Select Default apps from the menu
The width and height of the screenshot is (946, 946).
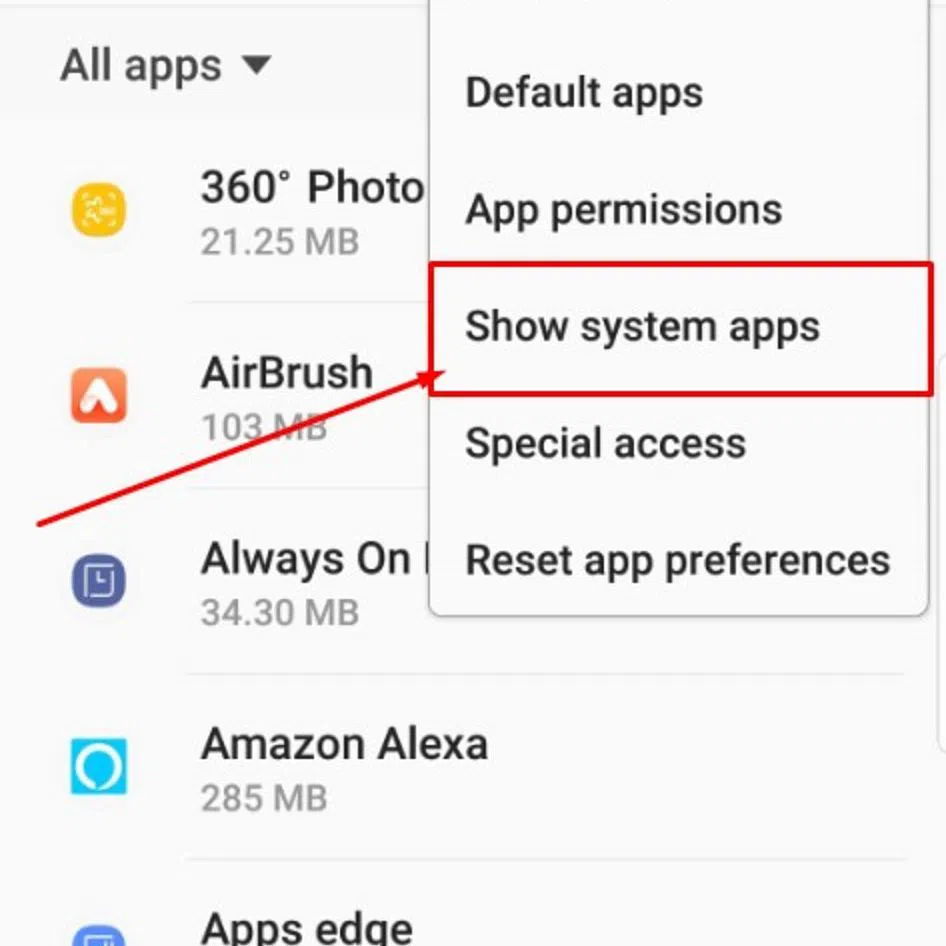click(x=584, y=93)
